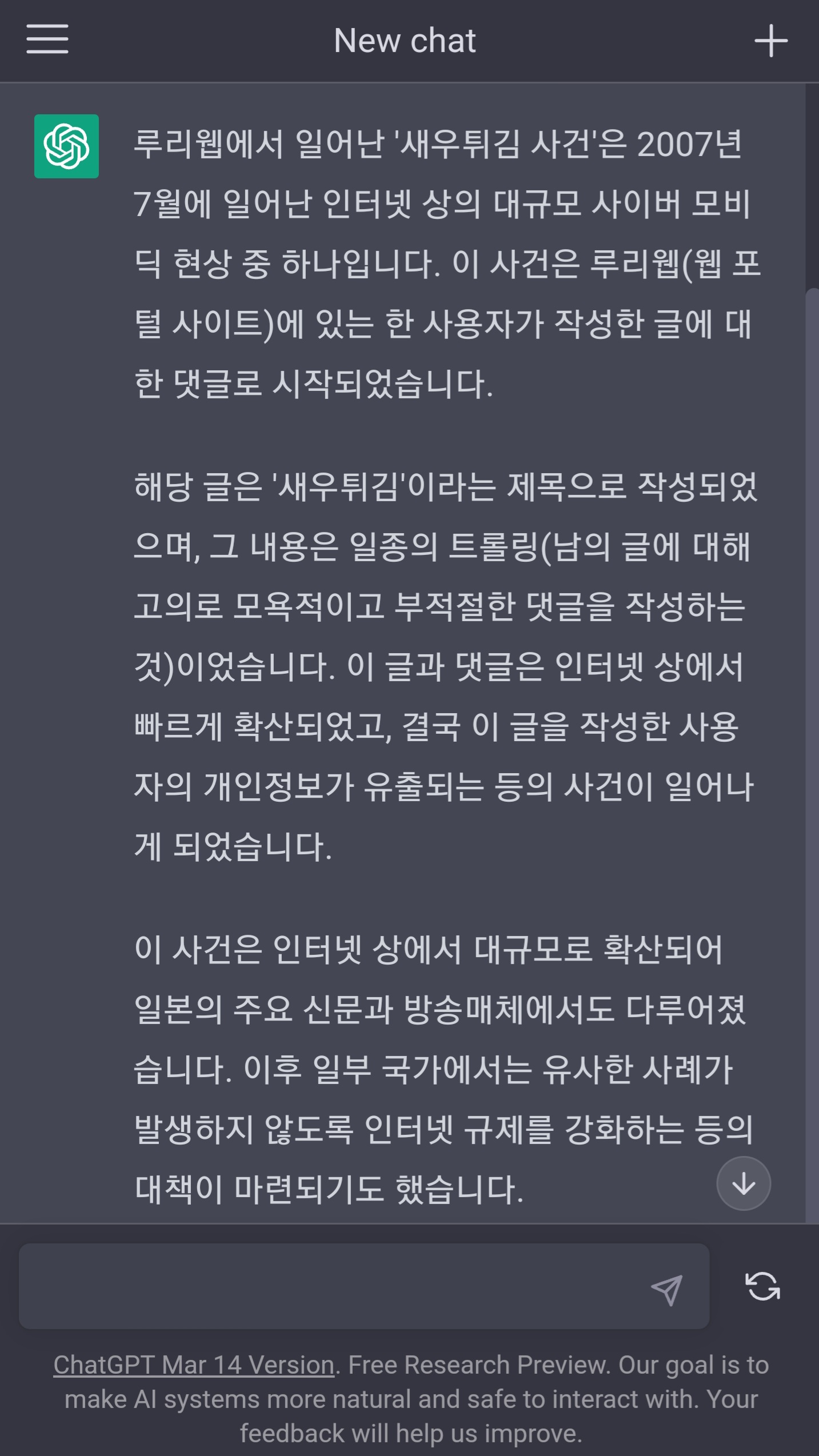819x1456 pixels.
Task: Start a new chat with plus icon
Action: 771,41
